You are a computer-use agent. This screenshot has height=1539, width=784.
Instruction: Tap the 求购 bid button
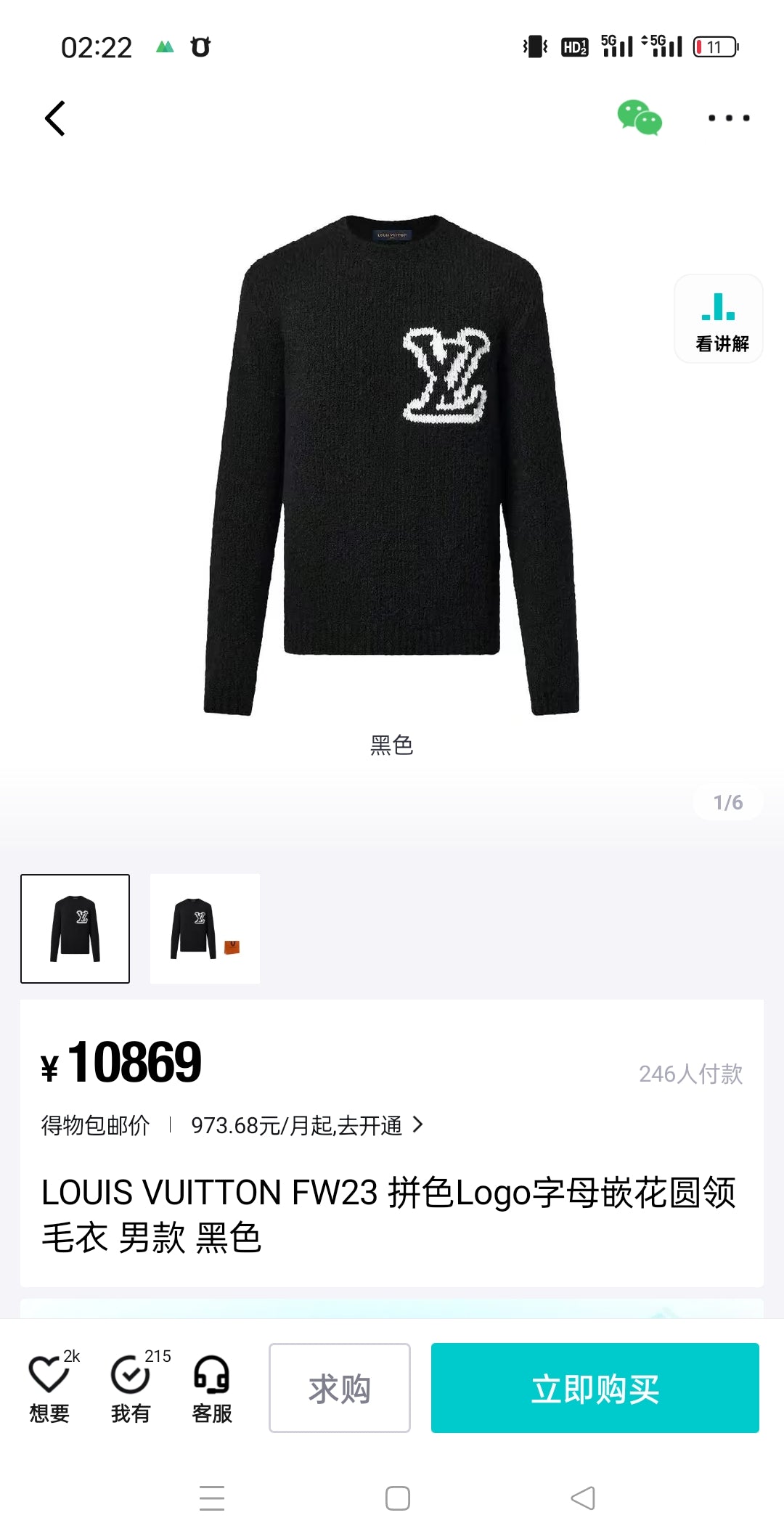click(x=339, y=1388)
